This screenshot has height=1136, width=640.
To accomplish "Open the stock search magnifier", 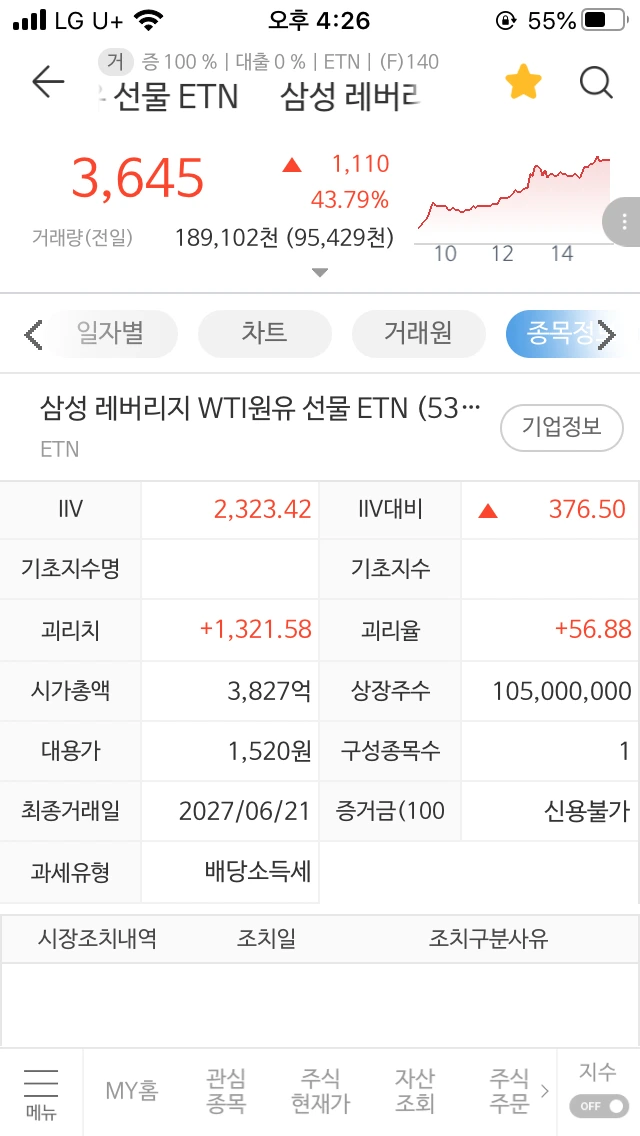I will [x=597, y=83].
